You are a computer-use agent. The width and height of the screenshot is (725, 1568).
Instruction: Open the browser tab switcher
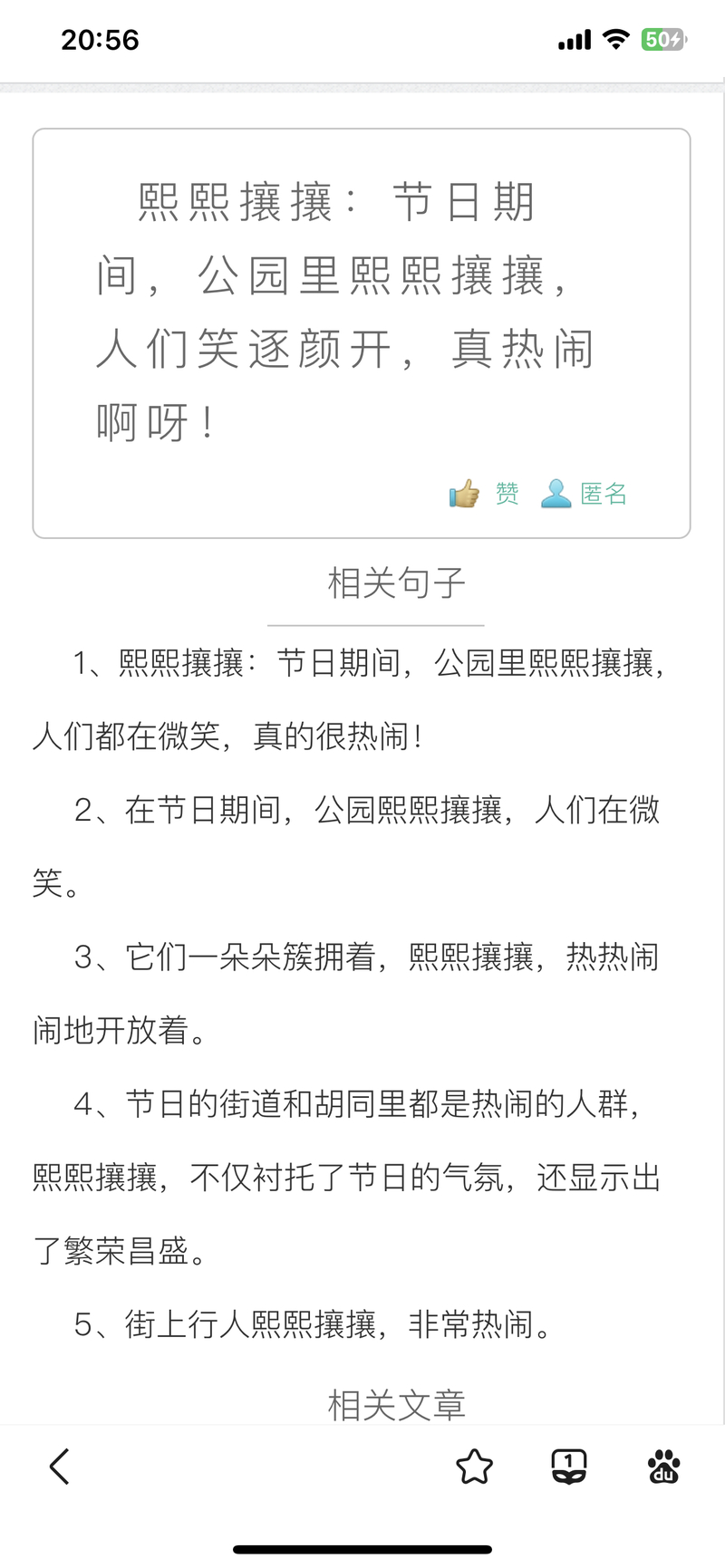coord(569,1467)
